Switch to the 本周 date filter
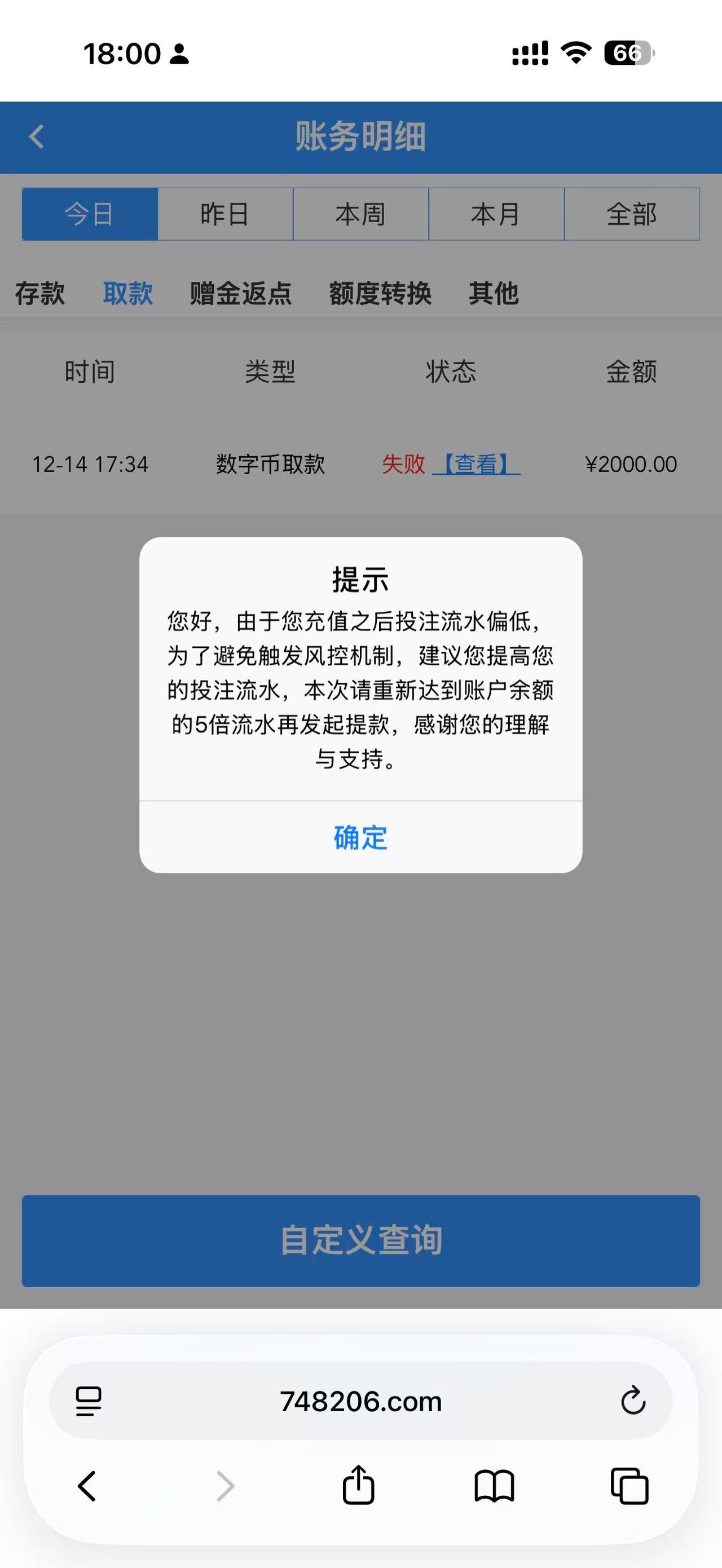 [360, 214]
